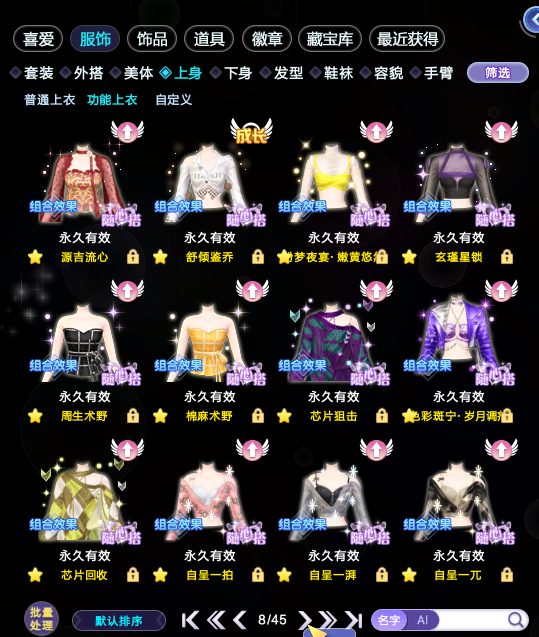The width and height of the screenshot is (539, 637).
Task: Tap the 筛选 filter button
Action: tap(498, 73)
